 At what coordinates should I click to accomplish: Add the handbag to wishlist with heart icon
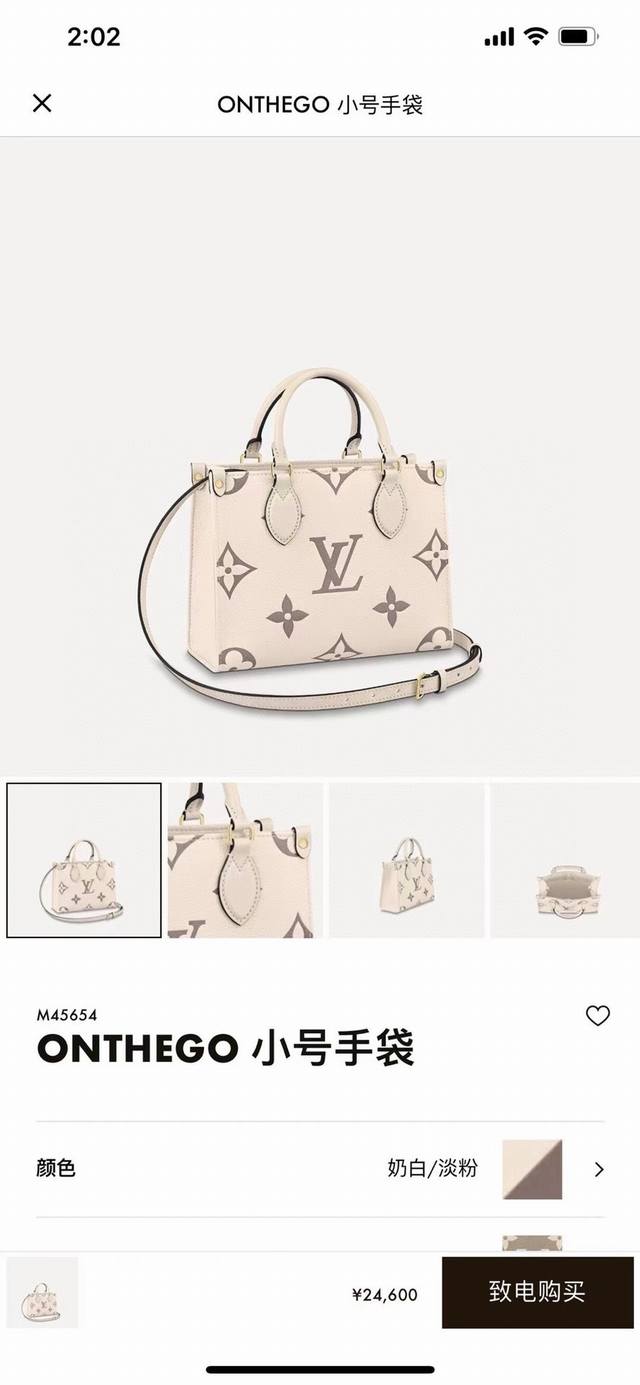coord(597,1016)
